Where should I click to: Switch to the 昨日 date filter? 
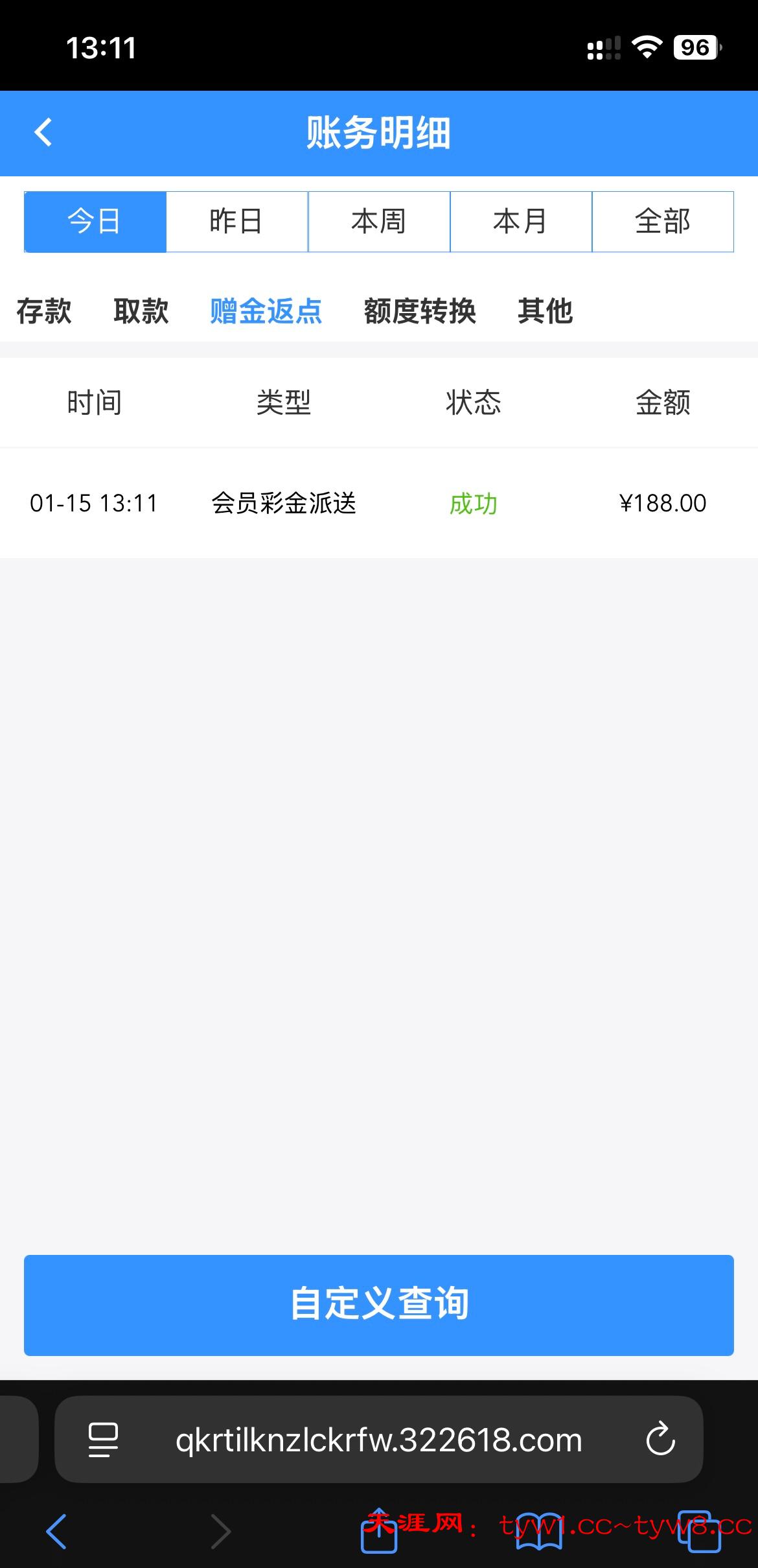coord(237,222)
